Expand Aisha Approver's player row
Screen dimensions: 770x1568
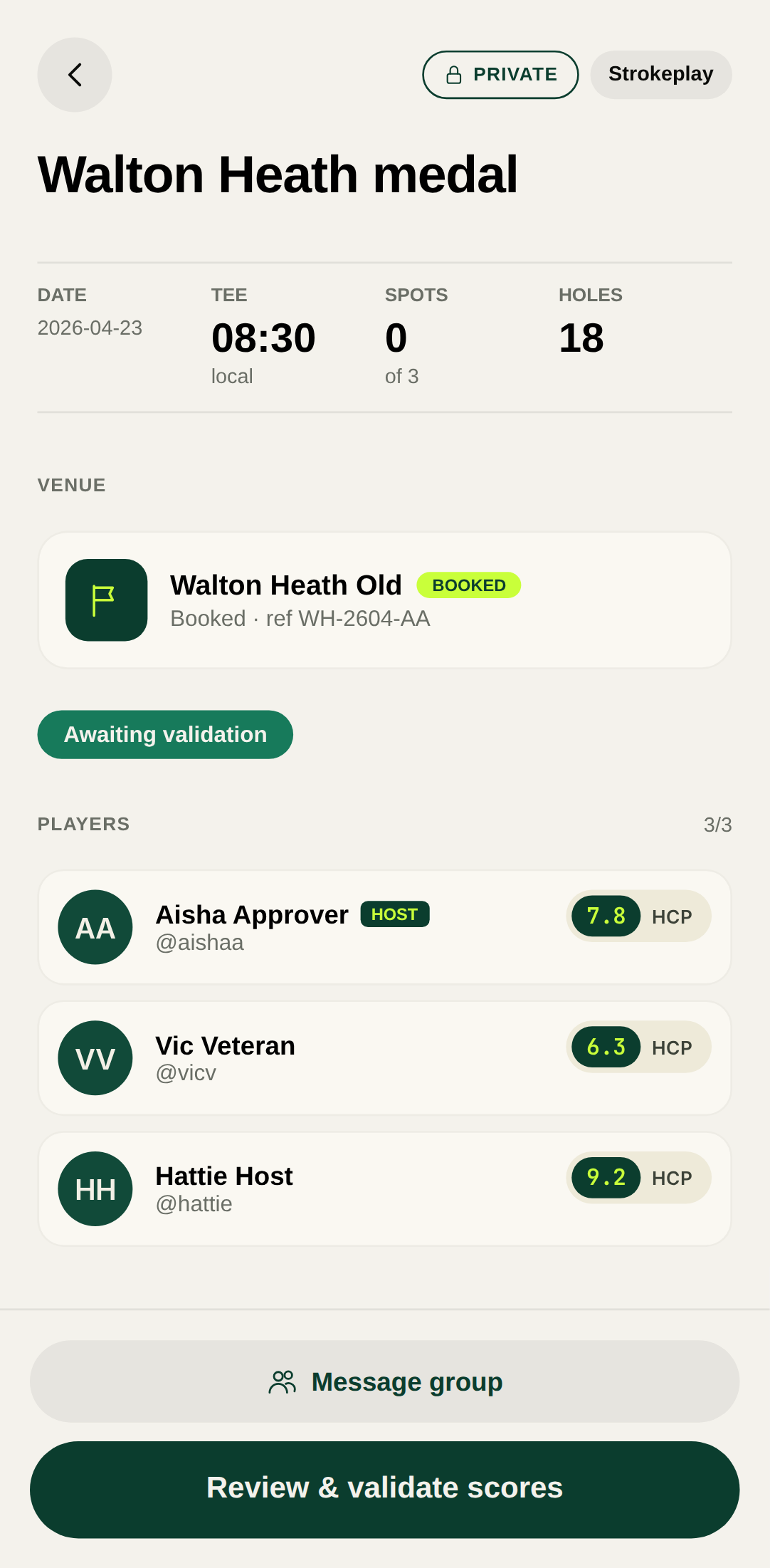(x=384, y=926)
